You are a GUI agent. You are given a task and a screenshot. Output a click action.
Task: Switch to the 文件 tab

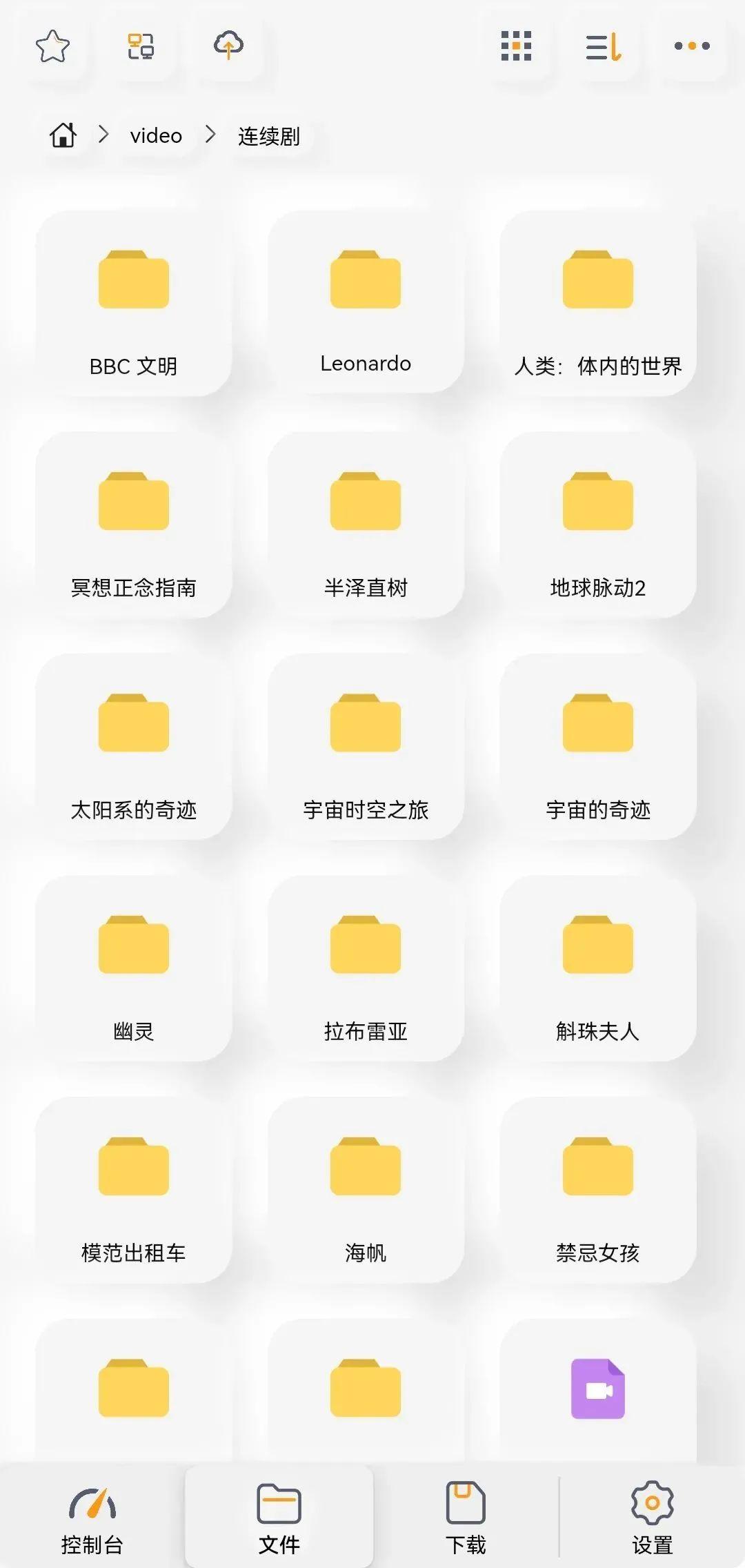coord(279,1515)
